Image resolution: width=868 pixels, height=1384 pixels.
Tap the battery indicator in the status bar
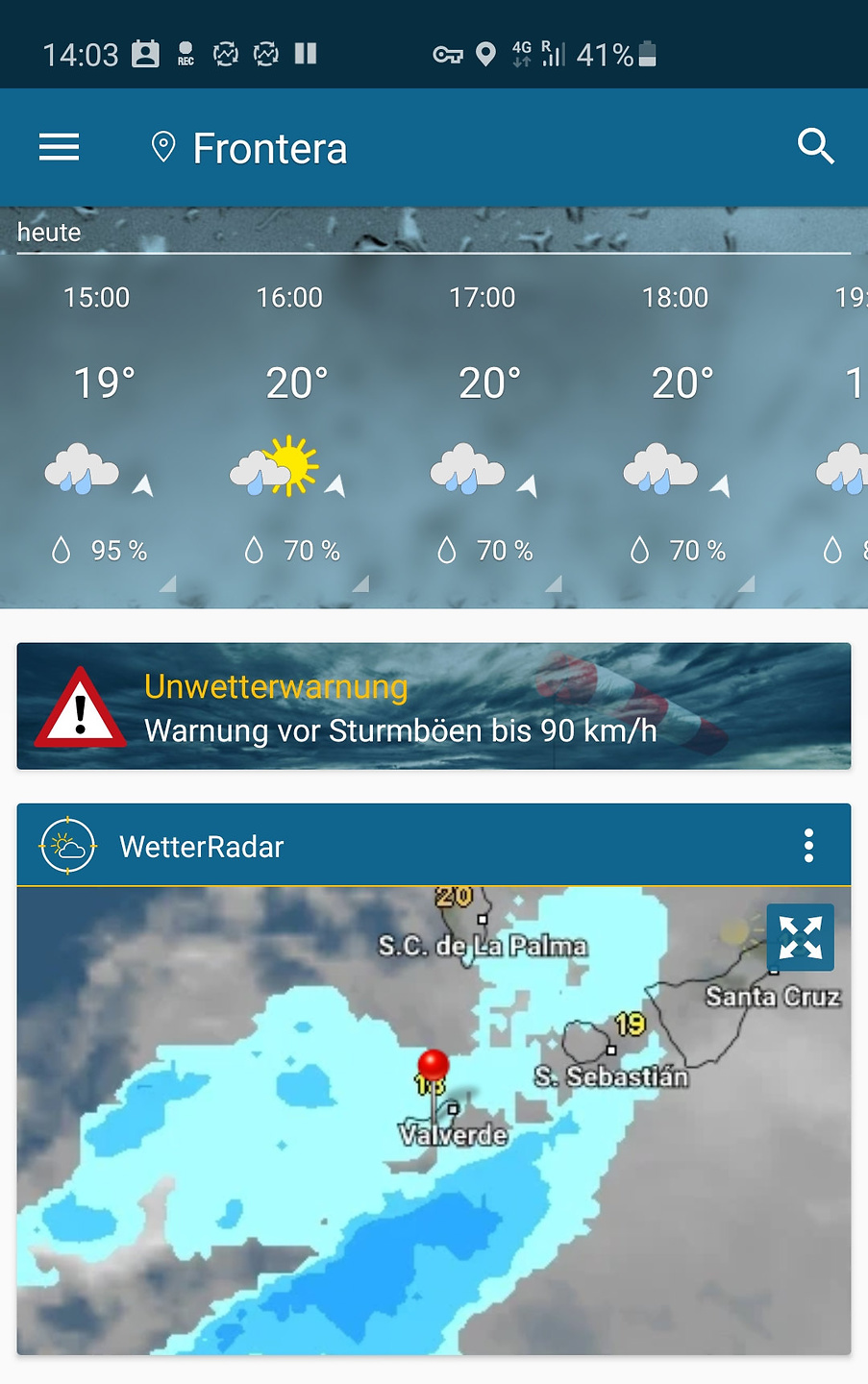tap(645, 55)
